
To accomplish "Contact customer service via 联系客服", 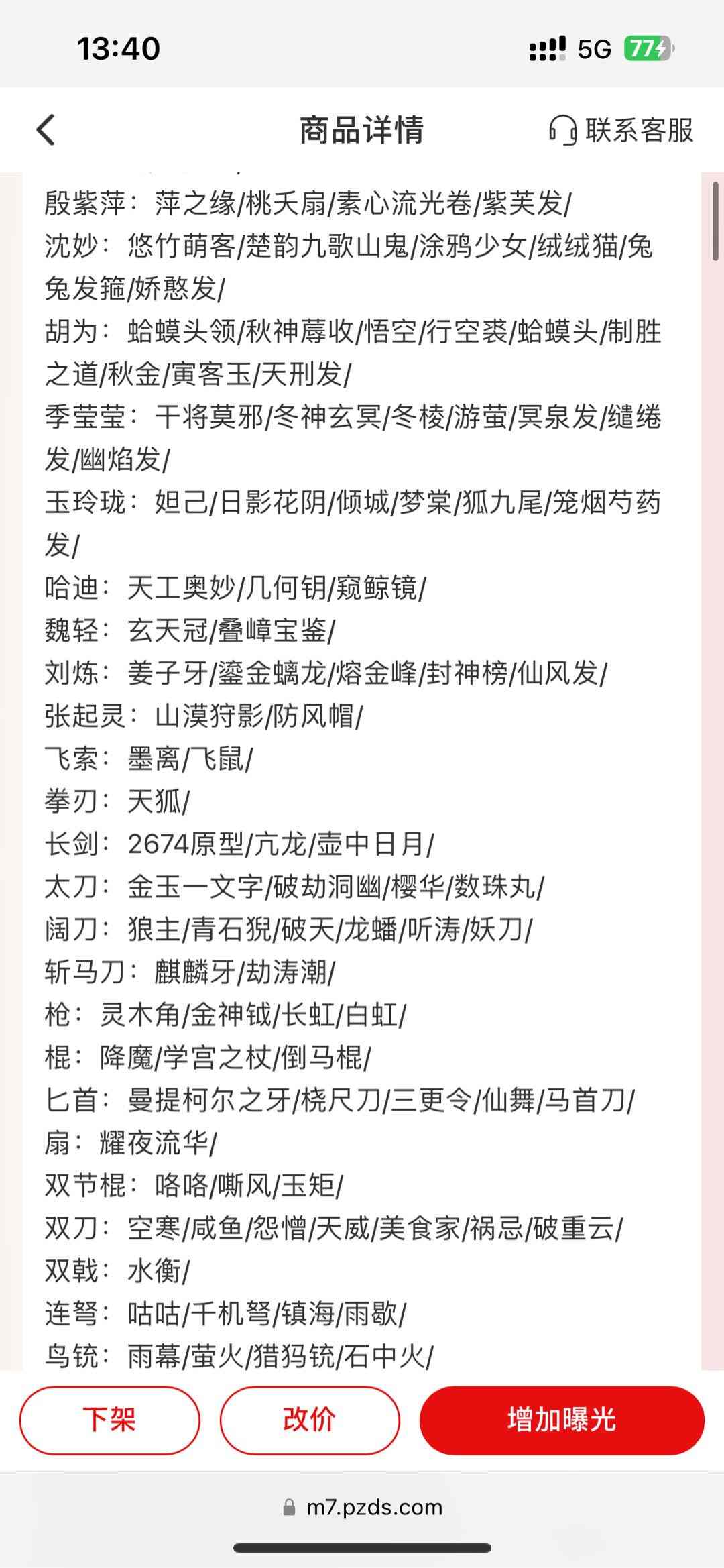I will (x=621, y=130).
